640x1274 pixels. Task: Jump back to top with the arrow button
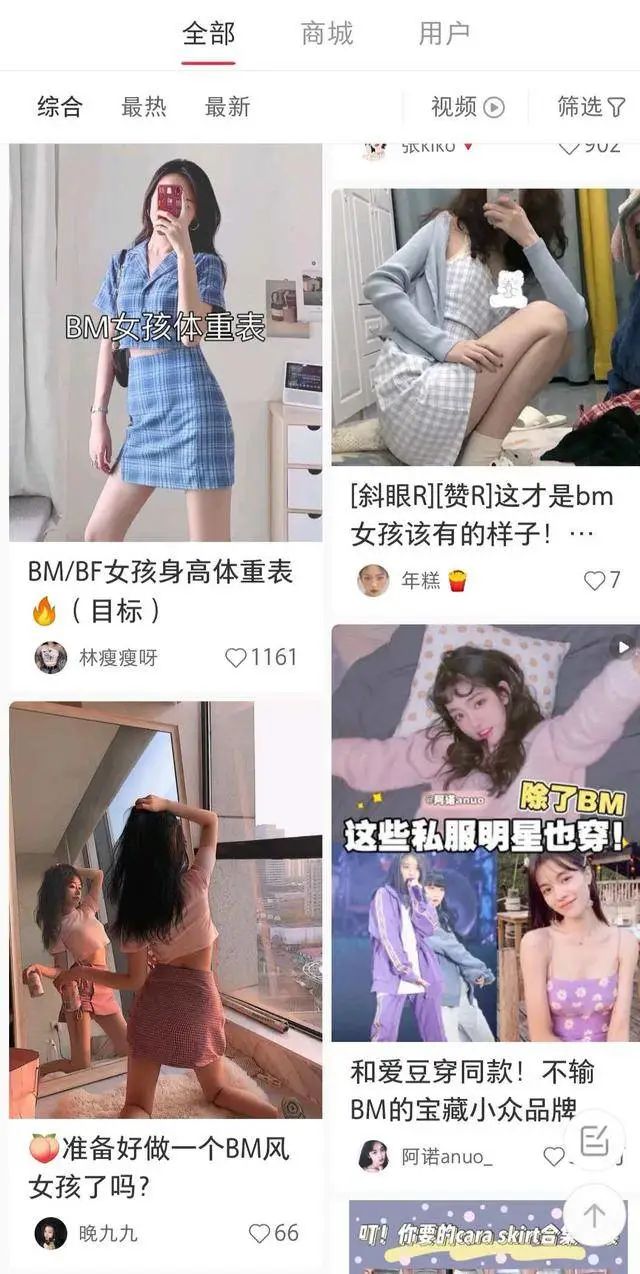[x=595, y=1215]
